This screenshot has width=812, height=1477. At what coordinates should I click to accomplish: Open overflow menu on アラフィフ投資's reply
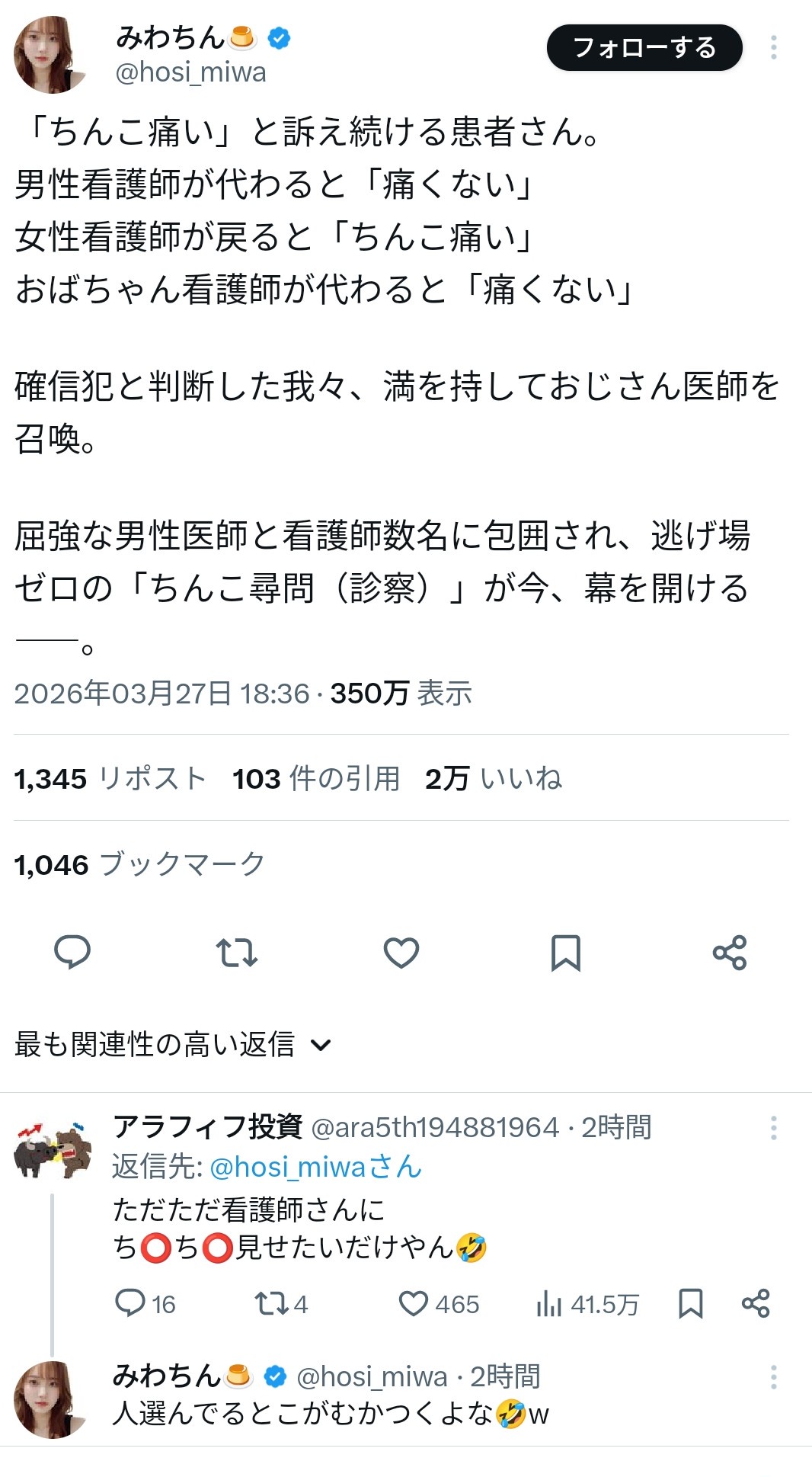773,1127
